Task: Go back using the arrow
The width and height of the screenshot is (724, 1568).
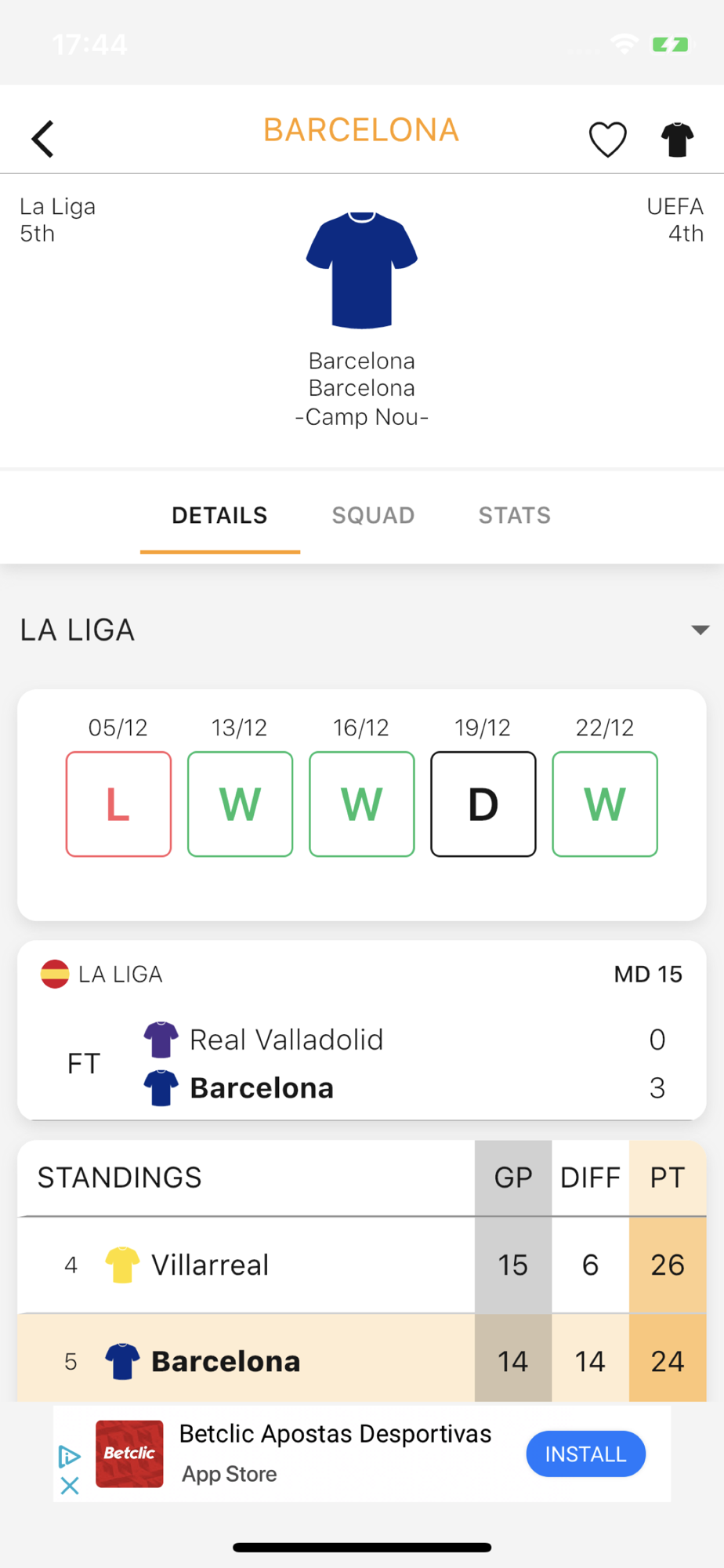Action: [x=43, y=140]
